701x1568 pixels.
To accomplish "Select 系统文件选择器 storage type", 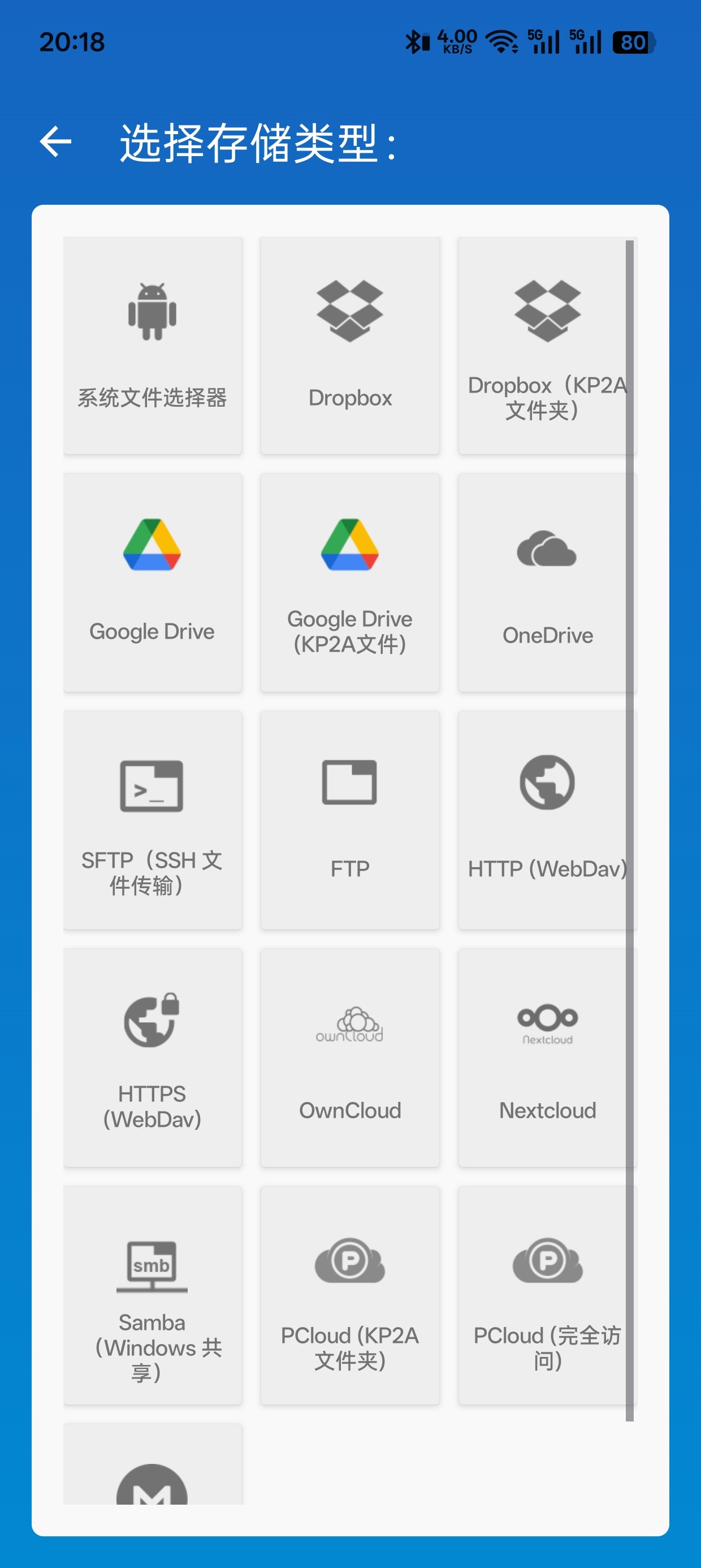I will click(x=152, y=345).
